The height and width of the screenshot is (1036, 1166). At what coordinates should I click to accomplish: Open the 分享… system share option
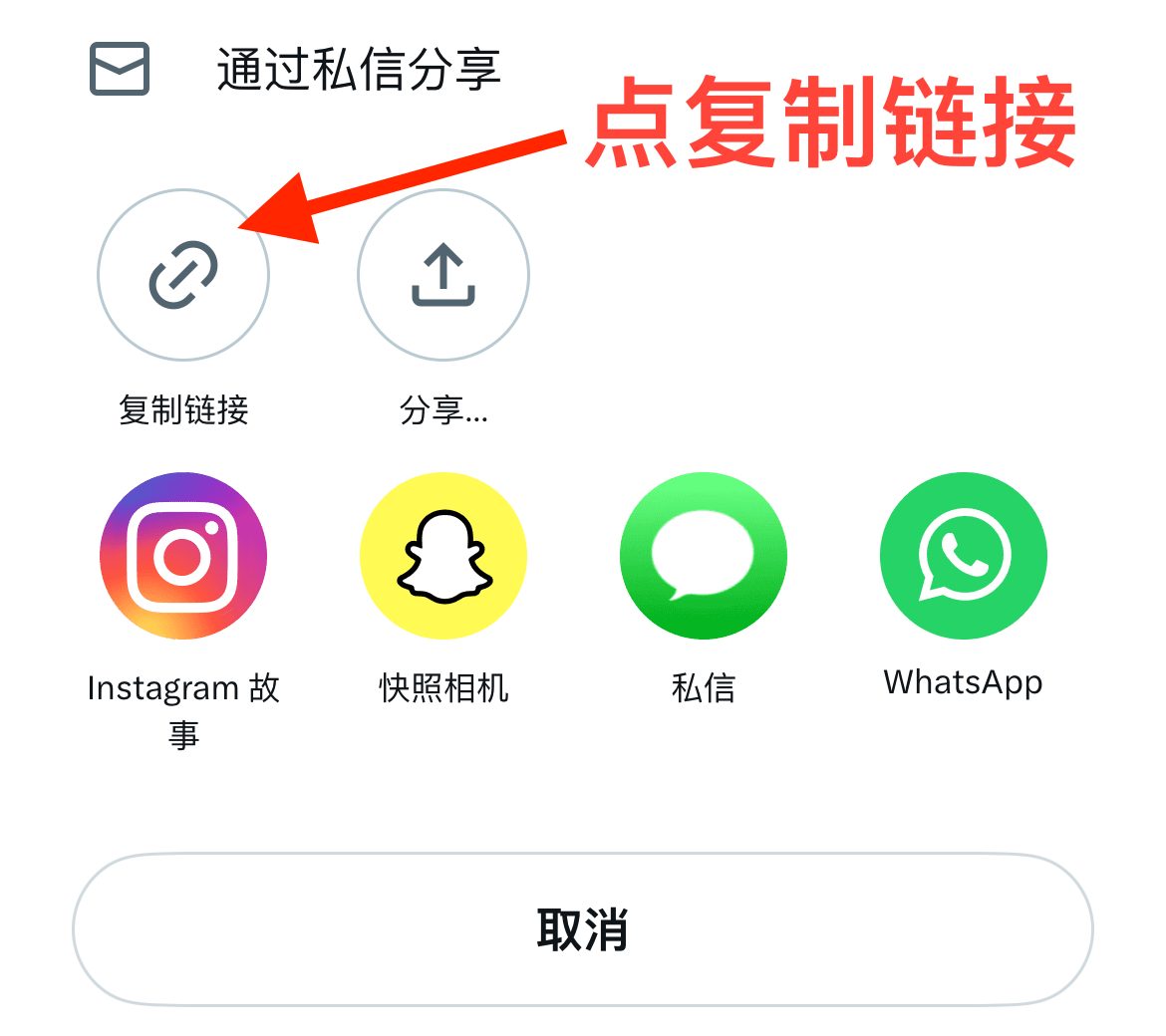pyautogui.click(x=443, y=275)
